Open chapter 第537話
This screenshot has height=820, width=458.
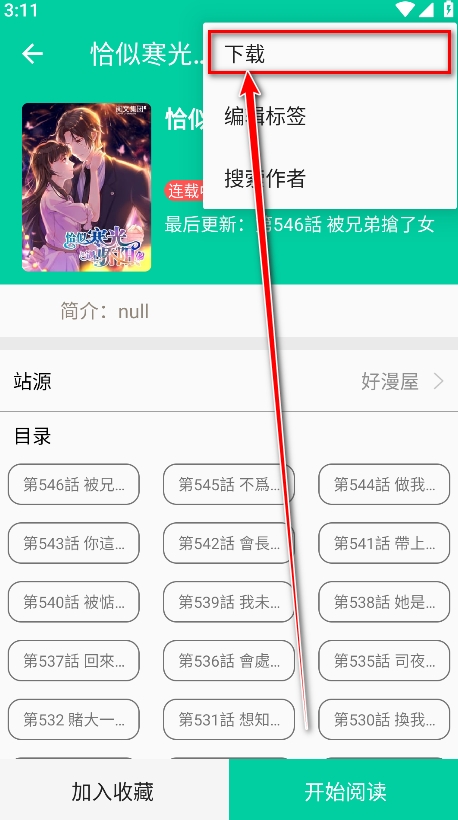coord(74,660)
